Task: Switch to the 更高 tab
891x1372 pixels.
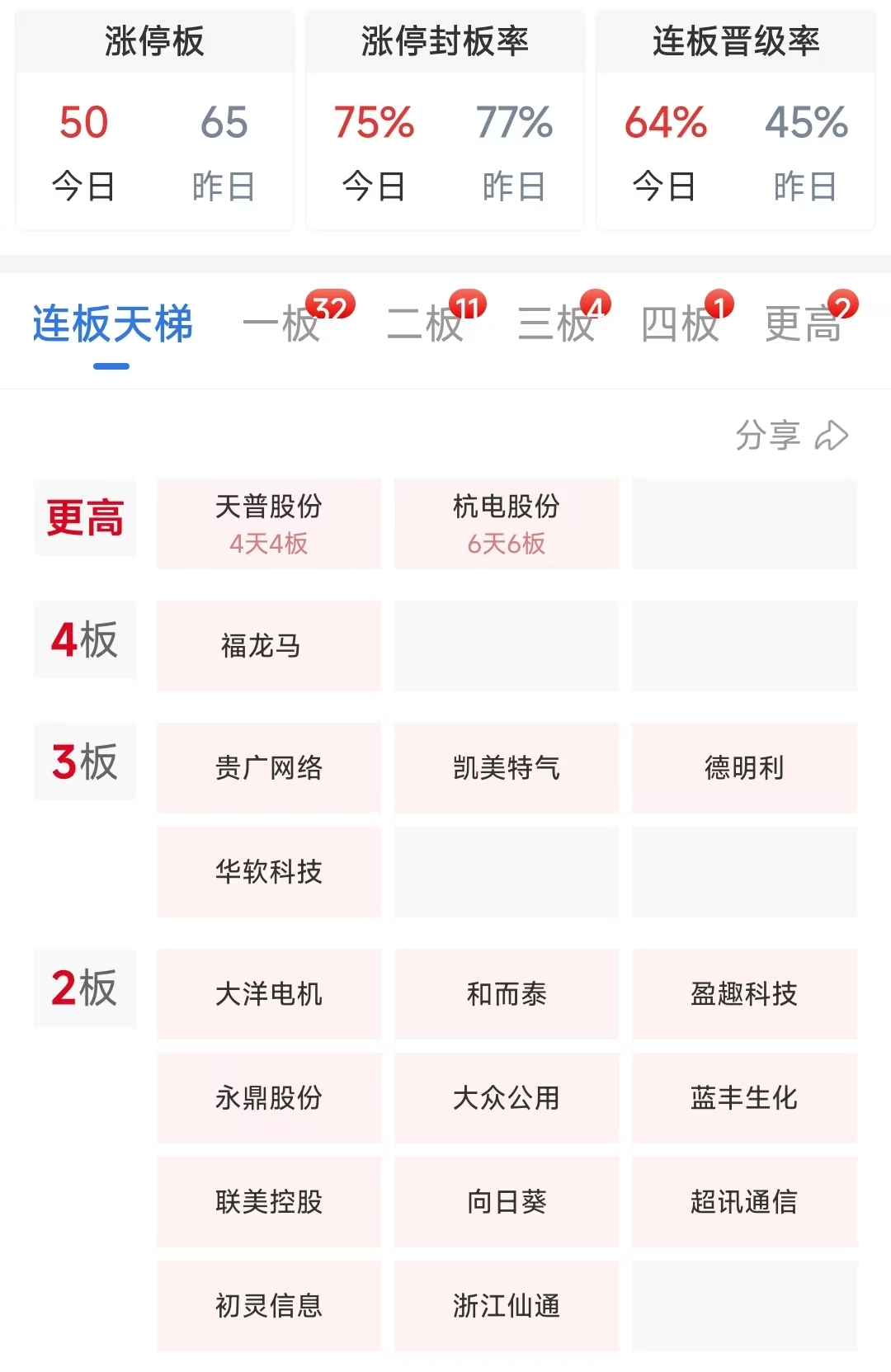Action: pyautogui.click(x=803, y=323)
